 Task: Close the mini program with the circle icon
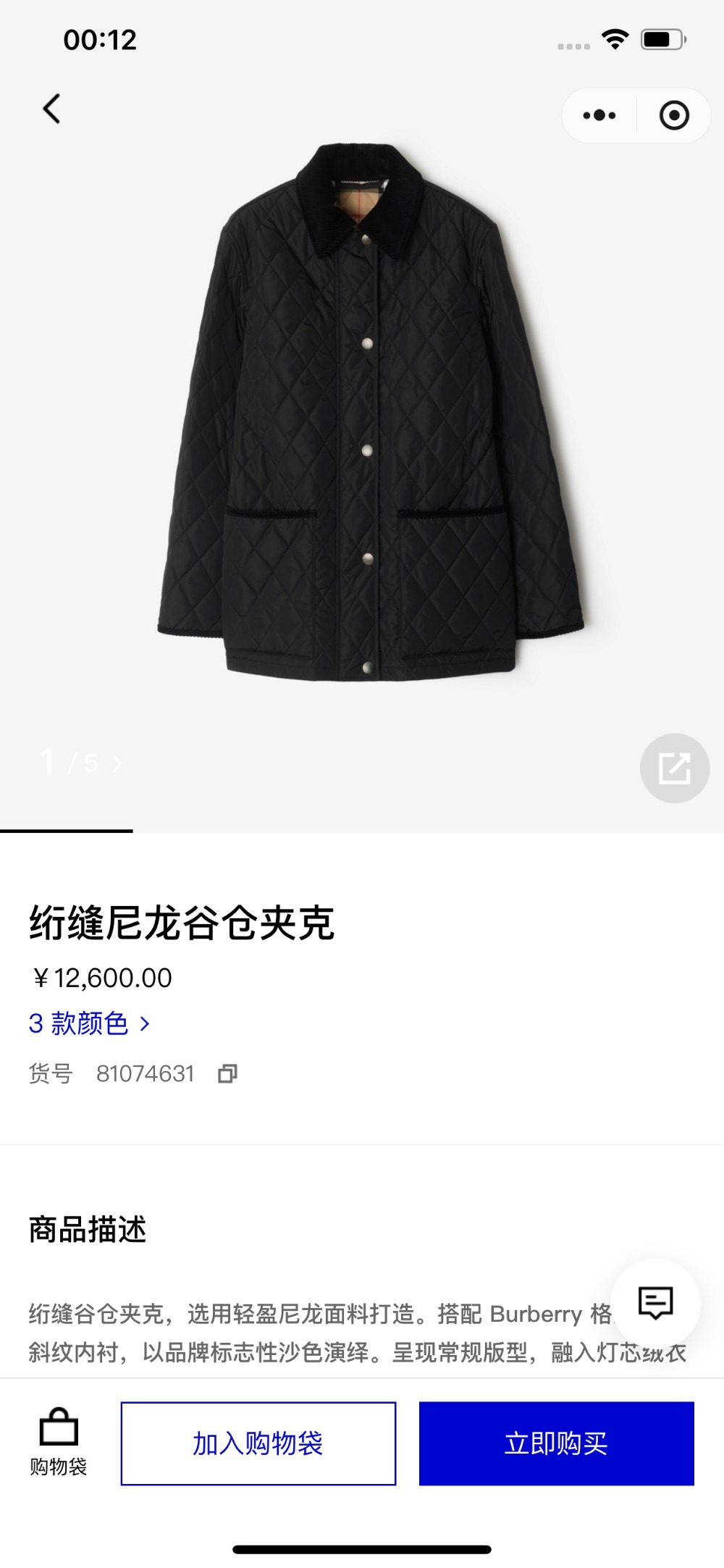coord(674,115)
